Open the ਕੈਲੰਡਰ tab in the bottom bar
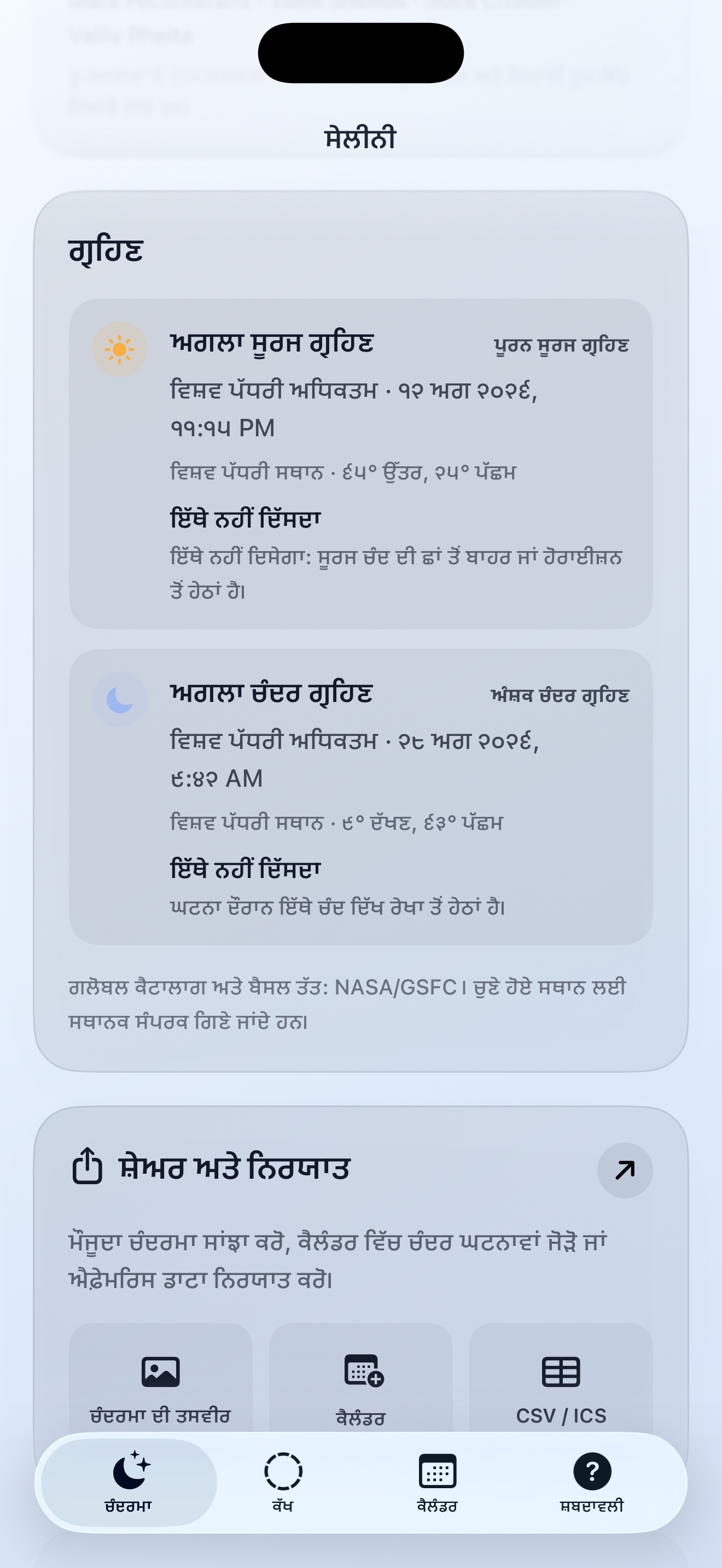This screenshot has height=1568, width=722. tap(438, 1482)
